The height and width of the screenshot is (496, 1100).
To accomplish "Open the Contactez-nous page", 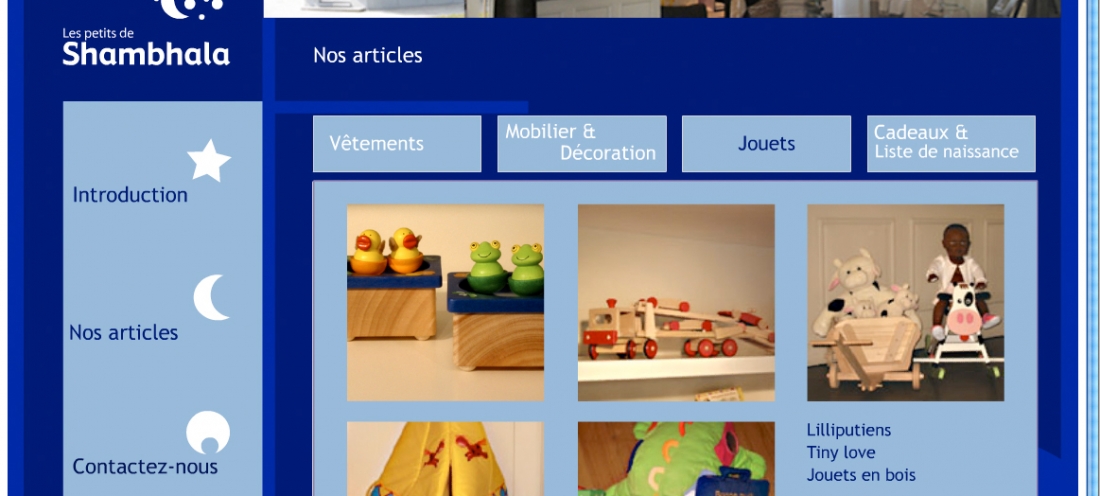I will [145, 466].
